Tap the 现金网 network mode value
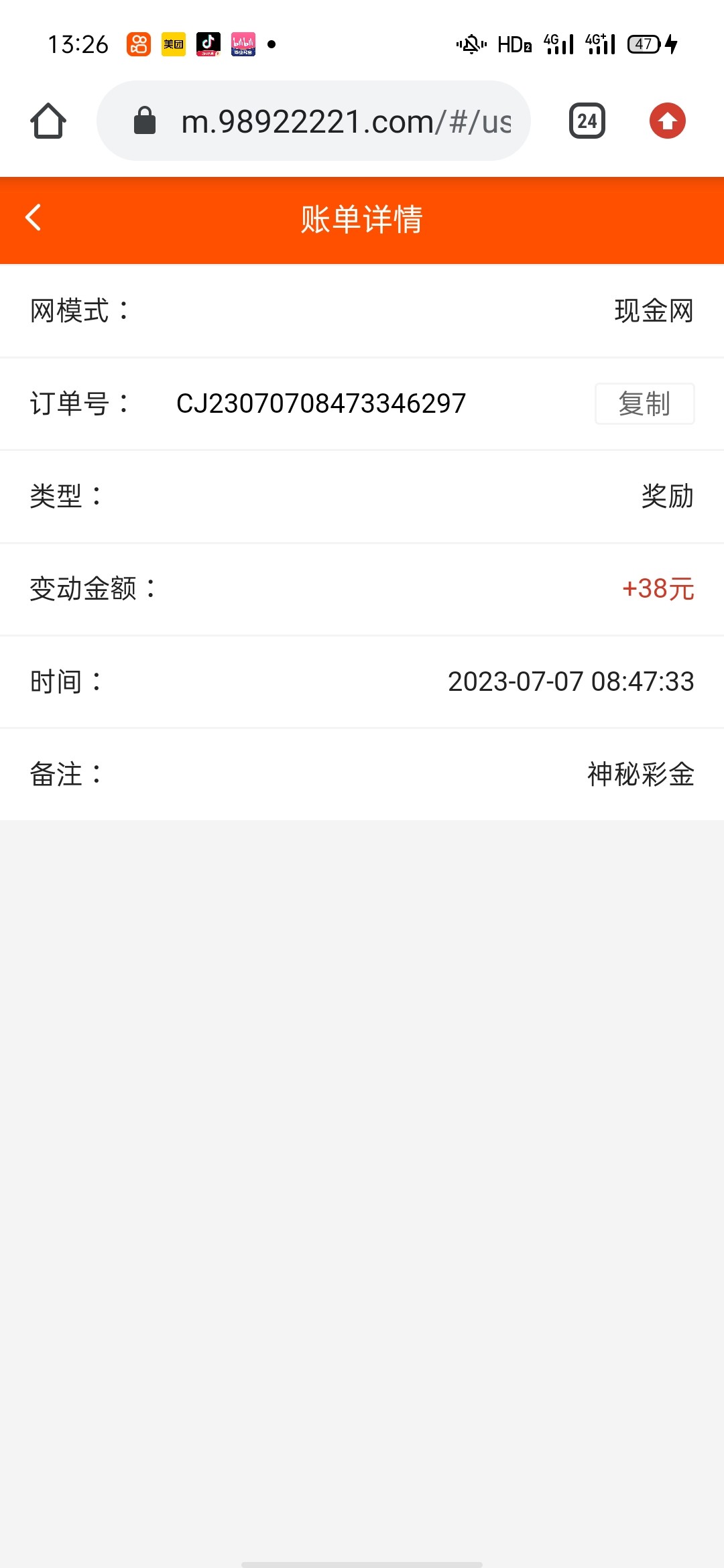The width and height of the screenshot is (724, 1568). tap(654, 310)
